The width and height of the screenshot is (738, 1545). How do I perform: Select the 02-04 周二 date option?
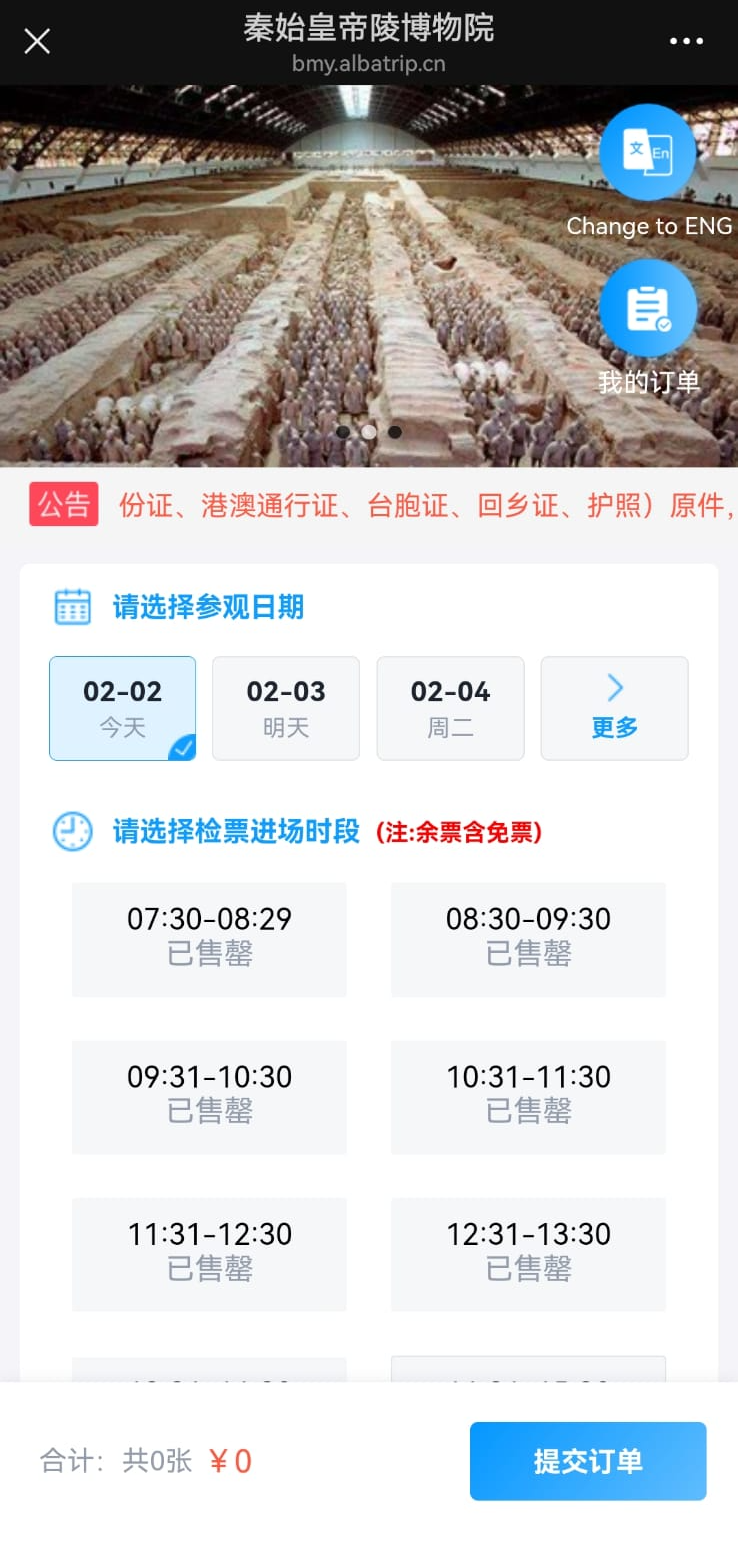450,707
